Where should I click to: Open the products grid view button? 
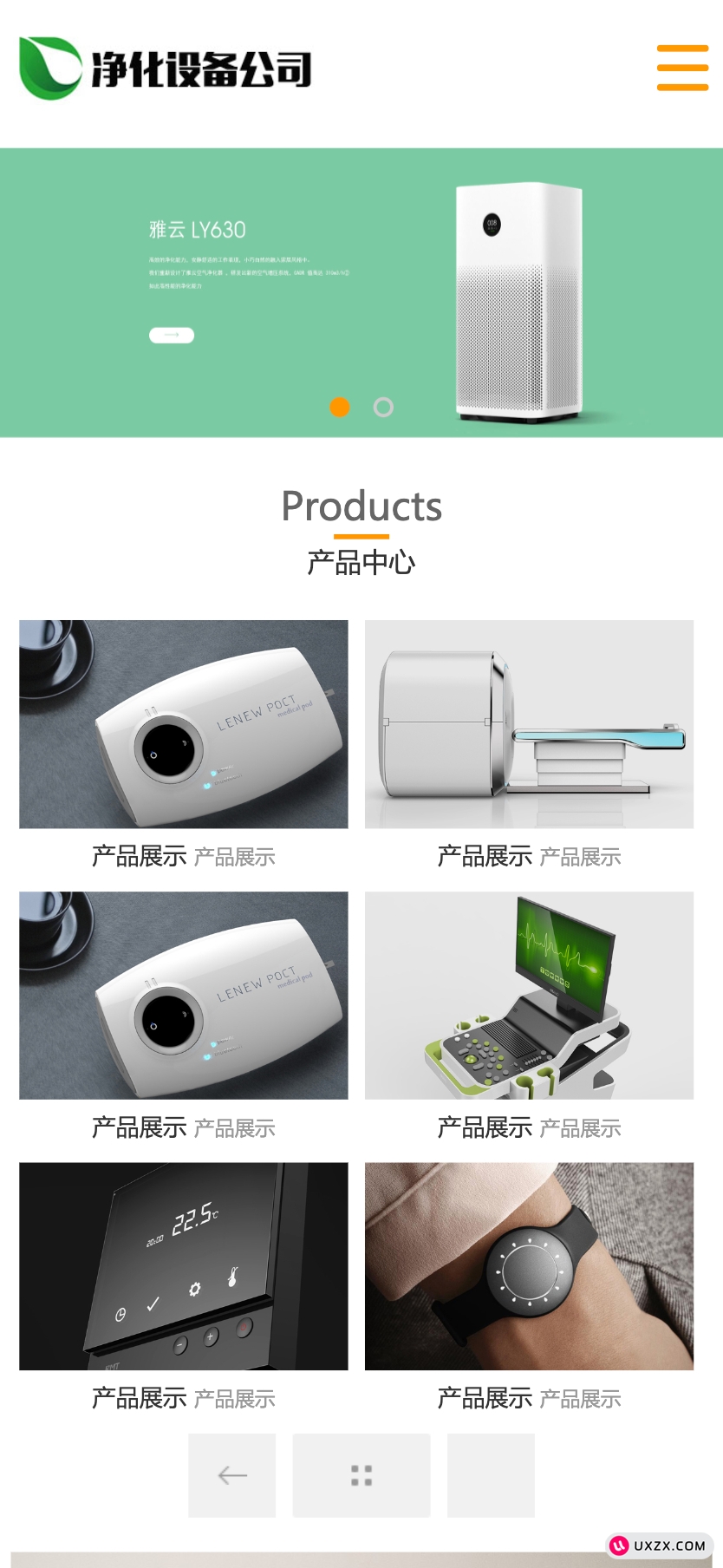(x=361, y=1475)
